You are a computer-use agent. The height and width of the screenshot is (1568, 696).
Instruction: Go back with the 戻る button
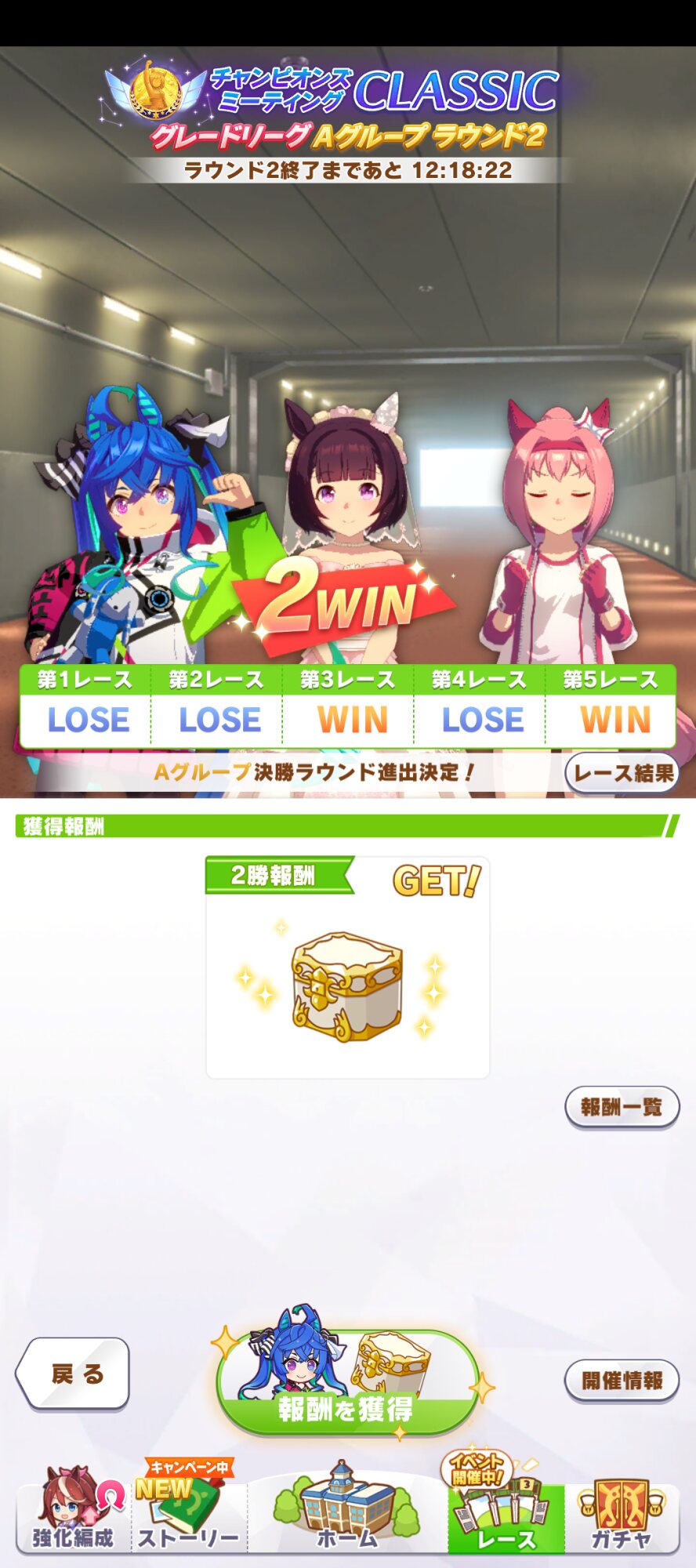(74, 1374)
